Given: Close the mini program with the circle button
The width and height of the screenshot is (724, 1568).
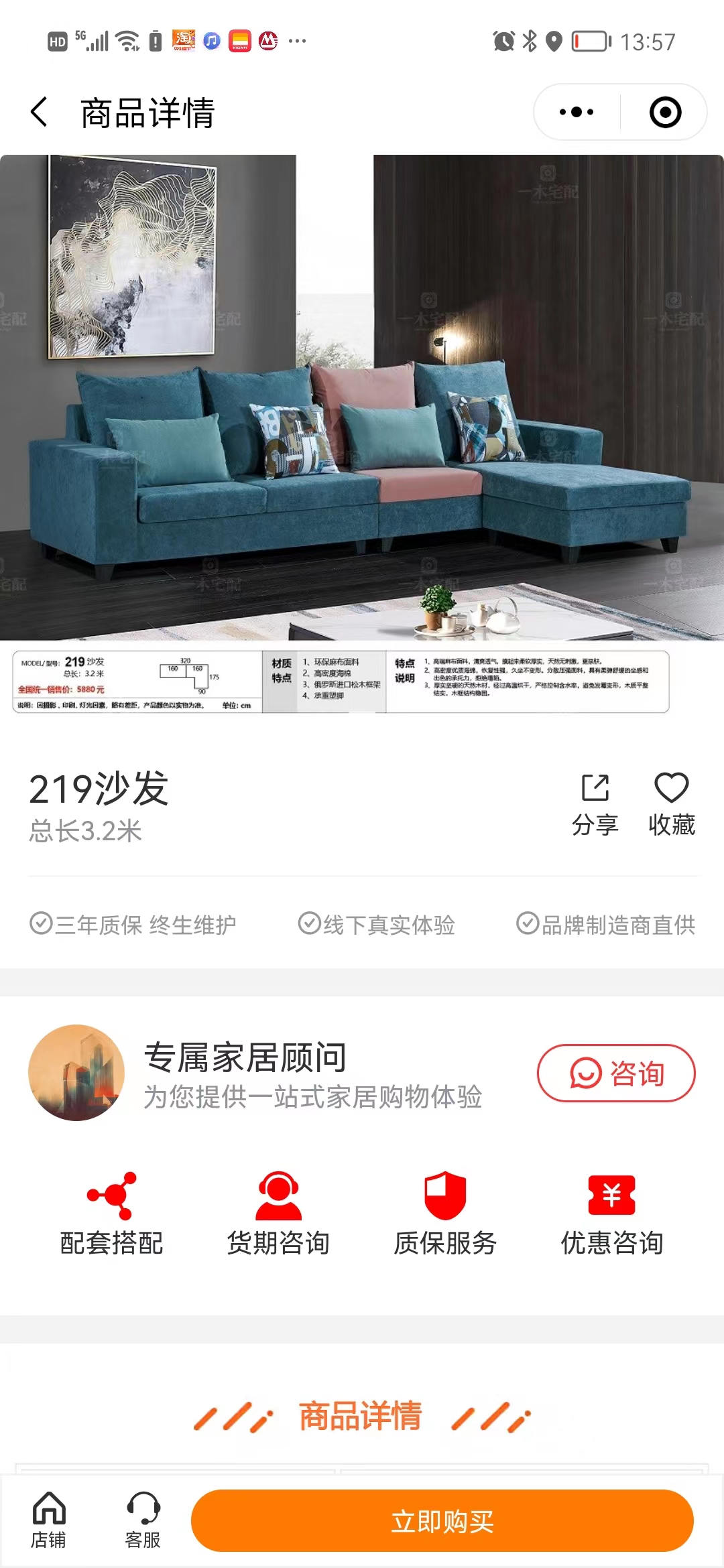Looking at the screenshot, I should tap(665, 112).
